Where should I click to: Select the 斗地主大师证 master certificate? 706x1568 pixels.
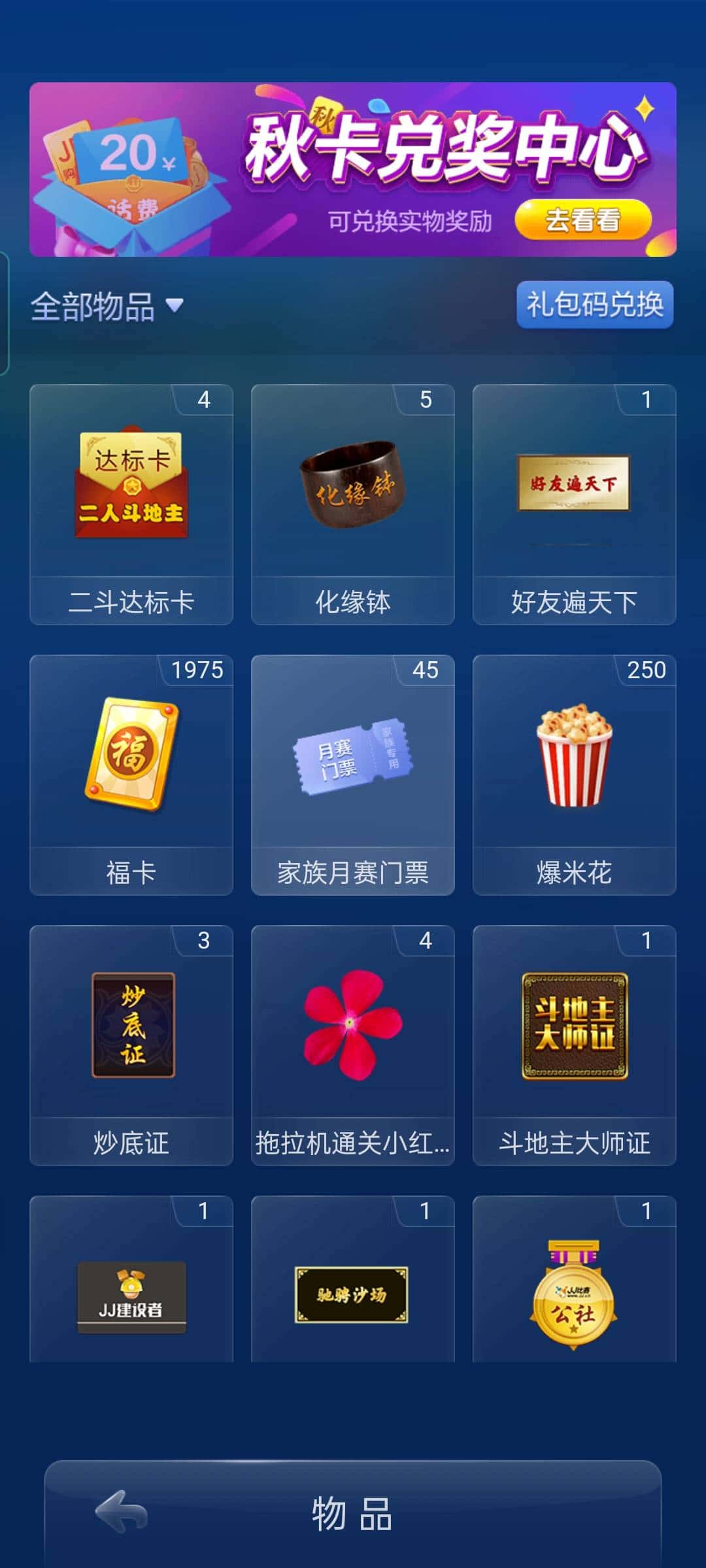(574, 1039)
